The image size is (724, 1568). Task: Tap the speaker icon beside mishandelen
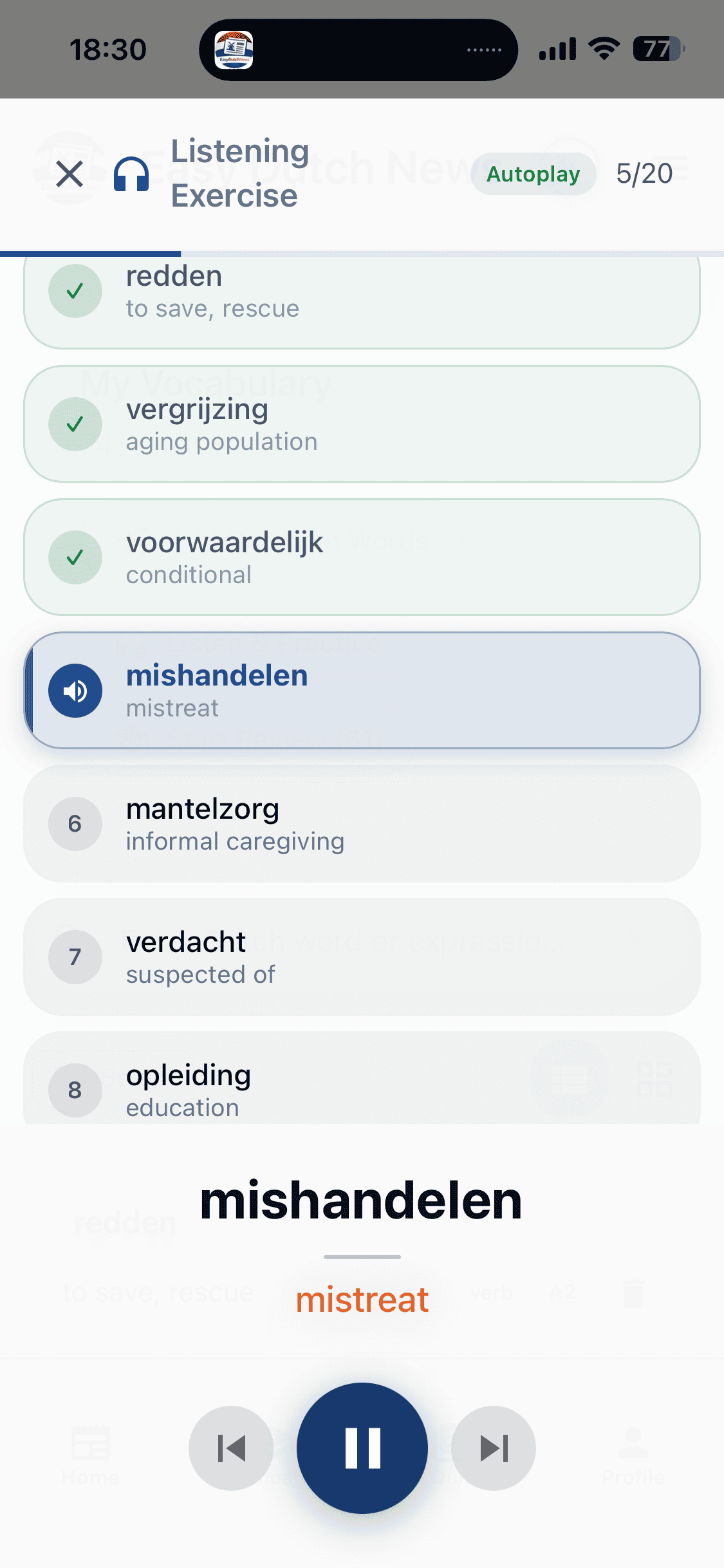(75, 690)
